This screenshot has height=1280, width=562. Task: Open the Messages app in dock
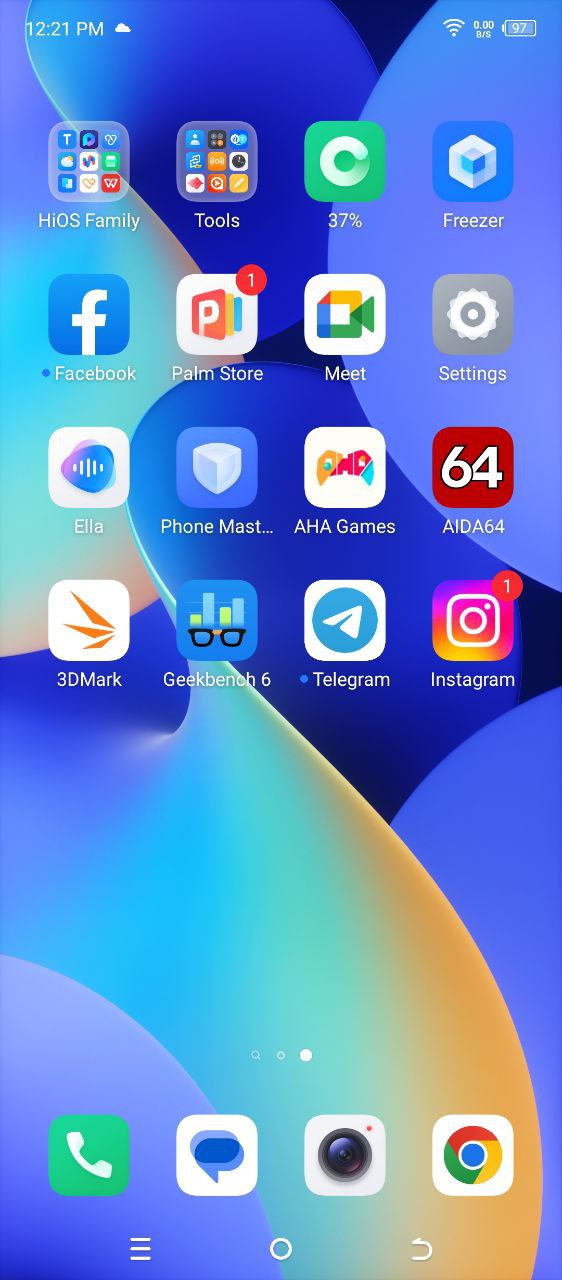(217, 1156)
